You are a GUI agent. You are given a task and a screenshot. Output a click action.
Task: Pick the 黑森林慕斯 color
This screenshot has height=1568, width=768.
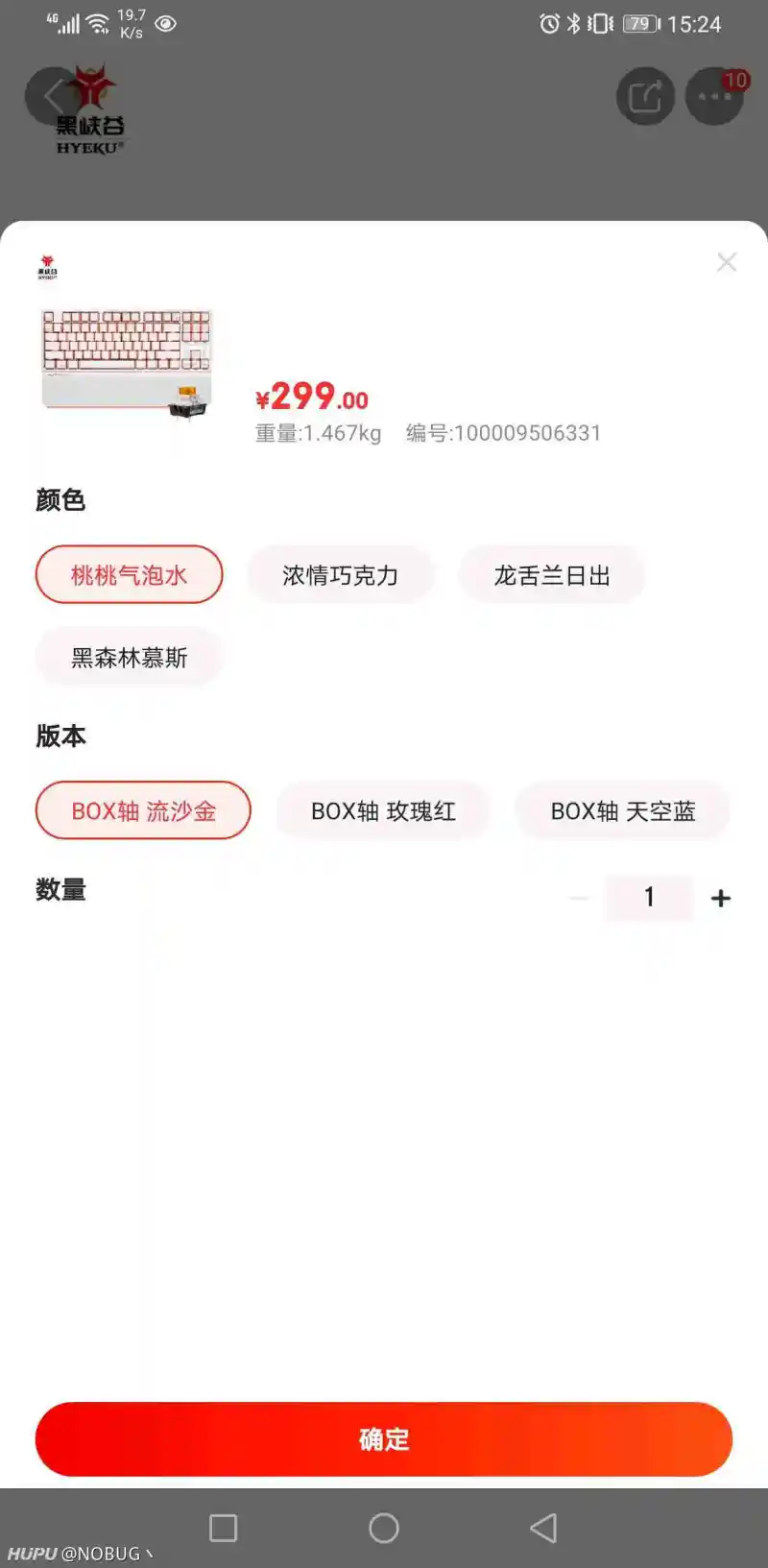click(x=129, y=658)
